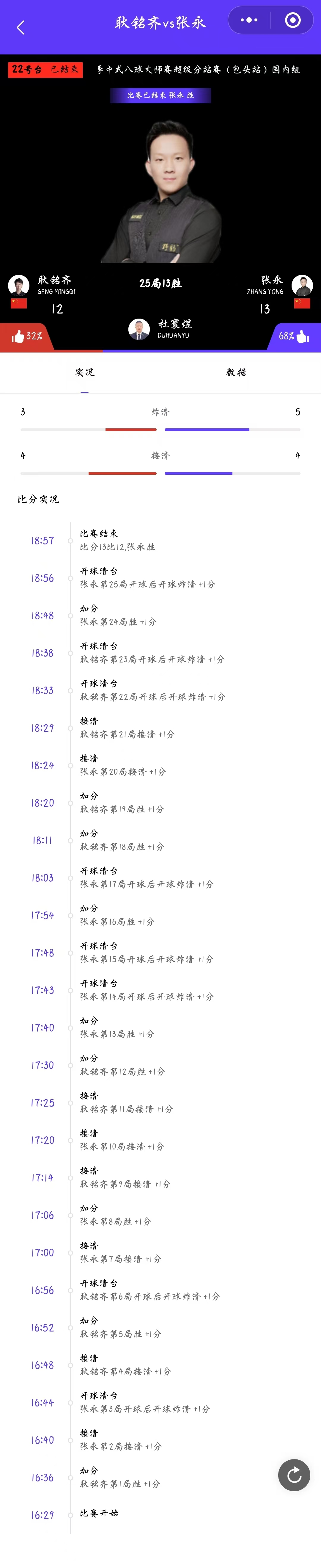
Task: Close the mini program with the circle button
Action: pos(292,20)
